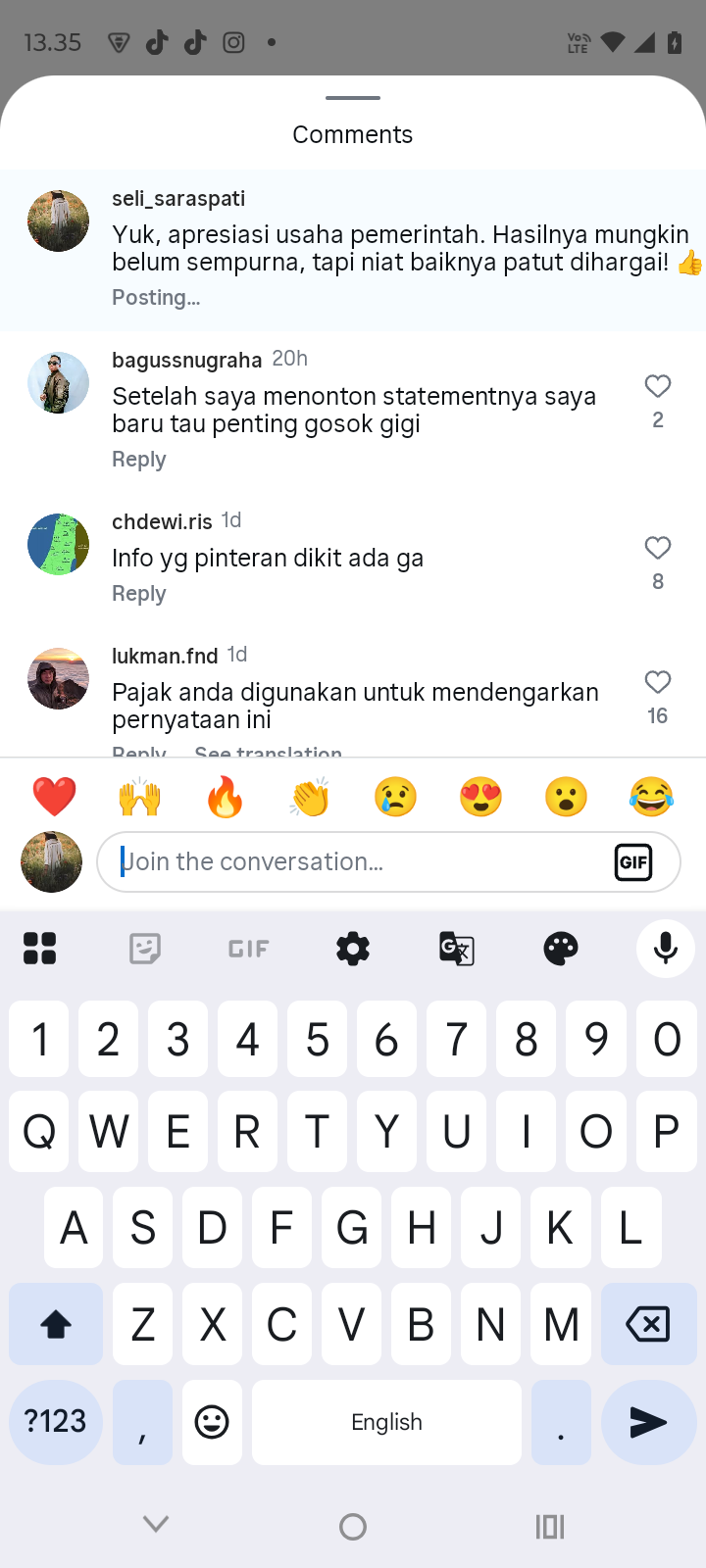This screenshot has width=706, height=1568.
Task: Open bagussnugraha's profile picture
Action: [58, 382]
